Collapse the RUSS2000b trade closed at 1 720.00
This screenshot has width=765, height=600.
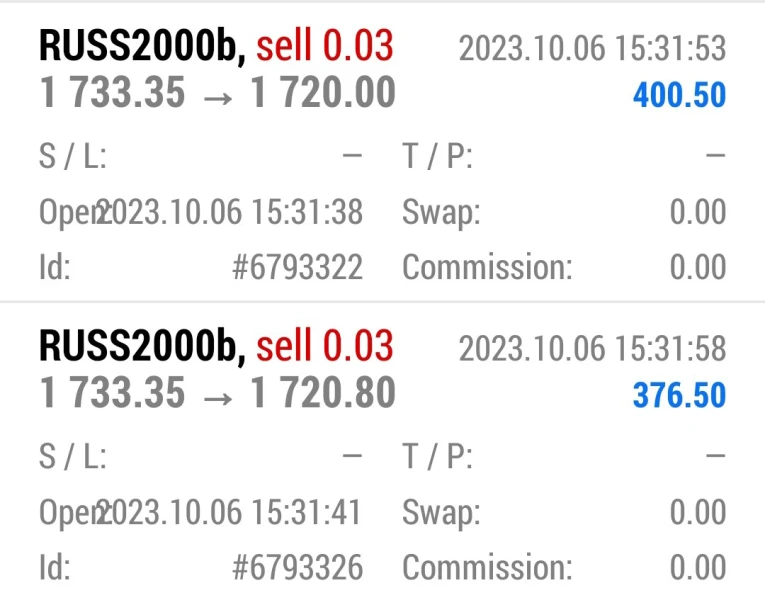point(382,70)
